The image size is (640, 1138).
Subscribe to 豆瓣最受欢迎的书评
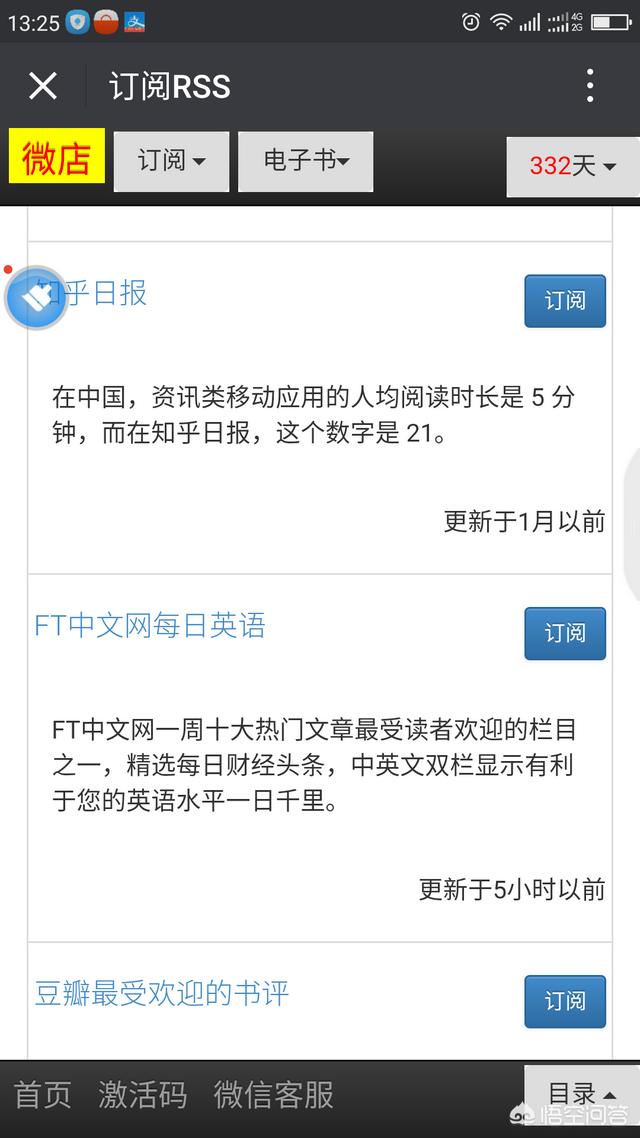tap(565, 1002)
